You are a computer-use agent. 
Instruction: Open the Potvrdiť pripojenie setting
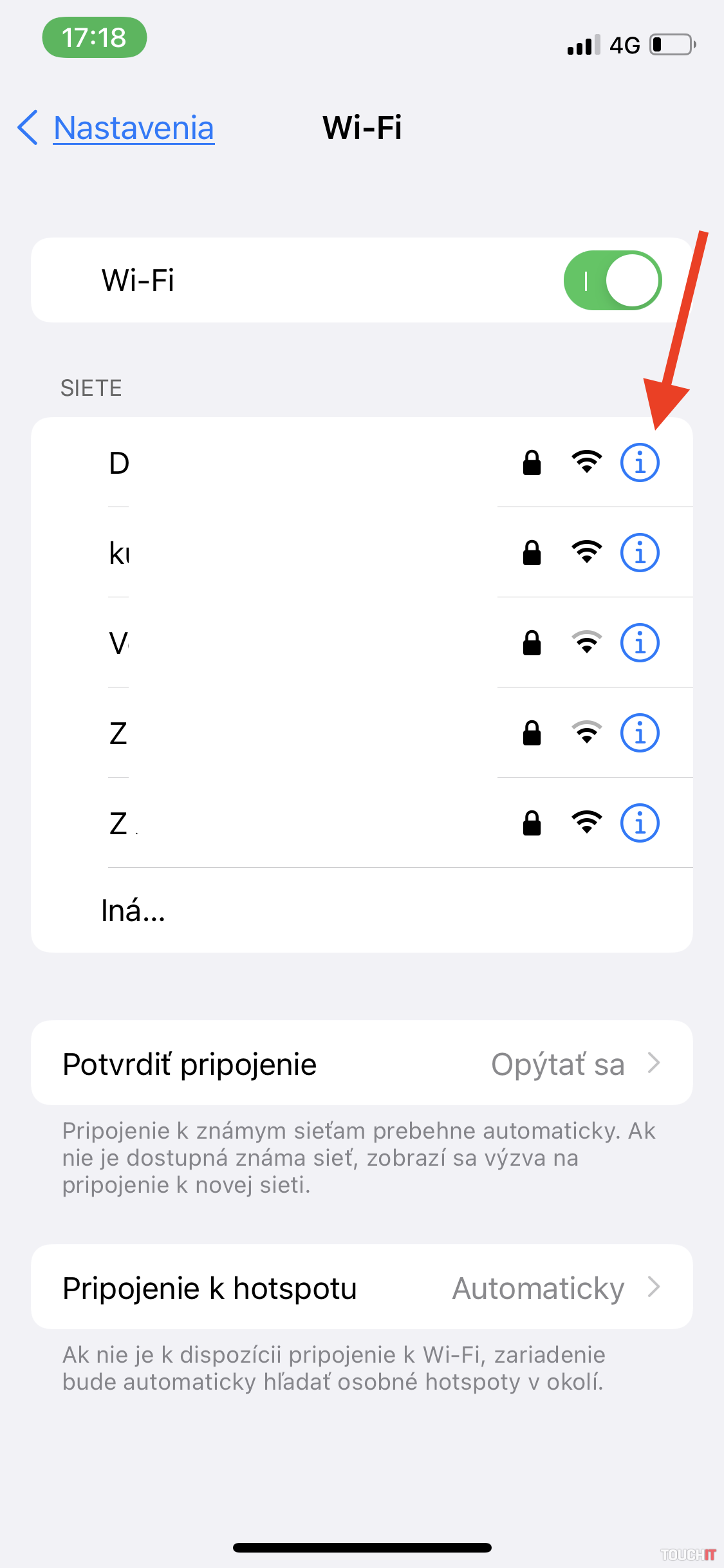pyautogui.click(x=362, y=1064)
